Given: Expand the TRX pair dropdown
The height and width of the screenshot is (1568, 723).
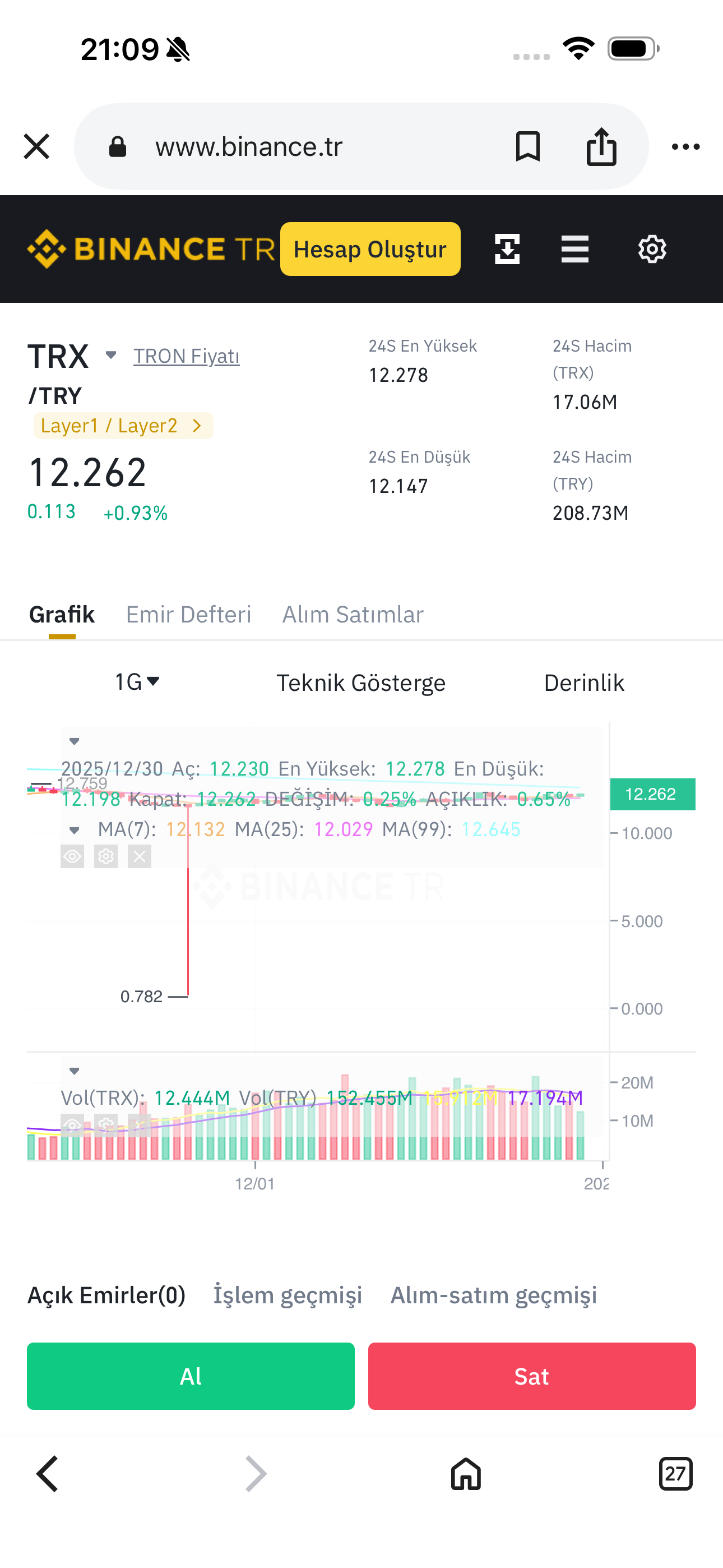Looking at the screenshot, I should [111, 355].
